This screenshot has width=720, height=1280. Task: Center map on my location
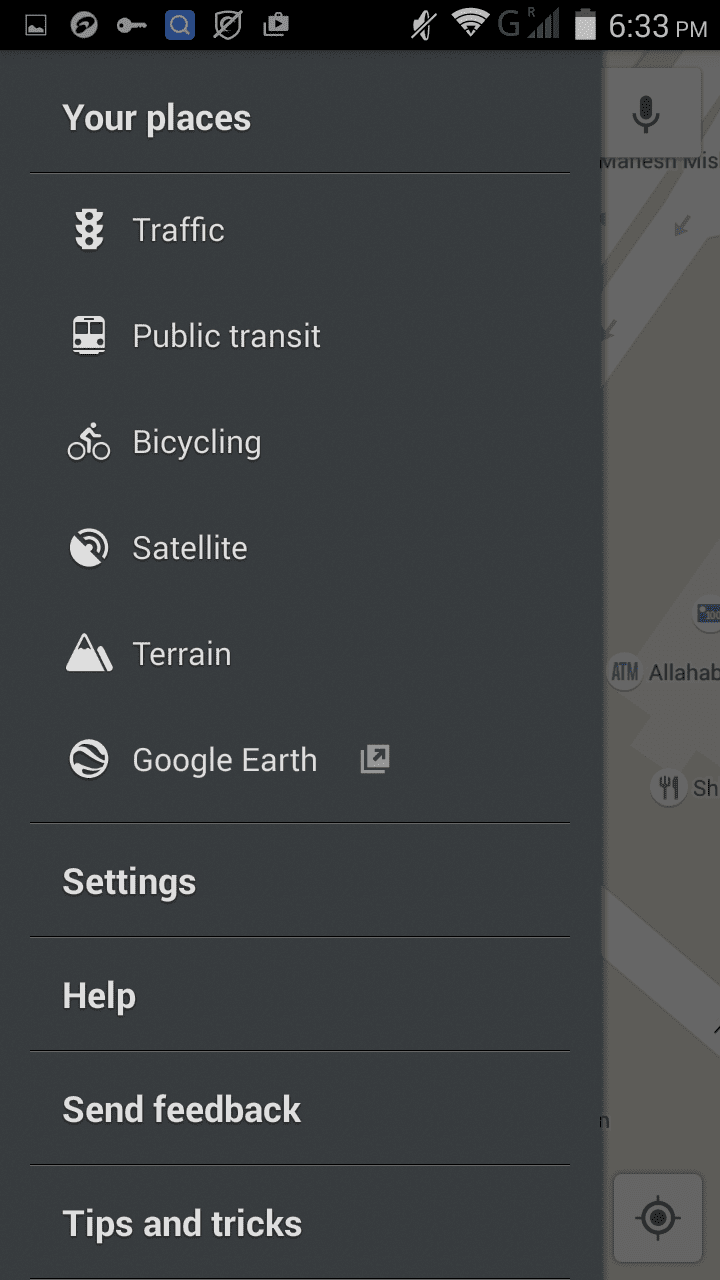pyautogui.click(x=658, y=1217)
